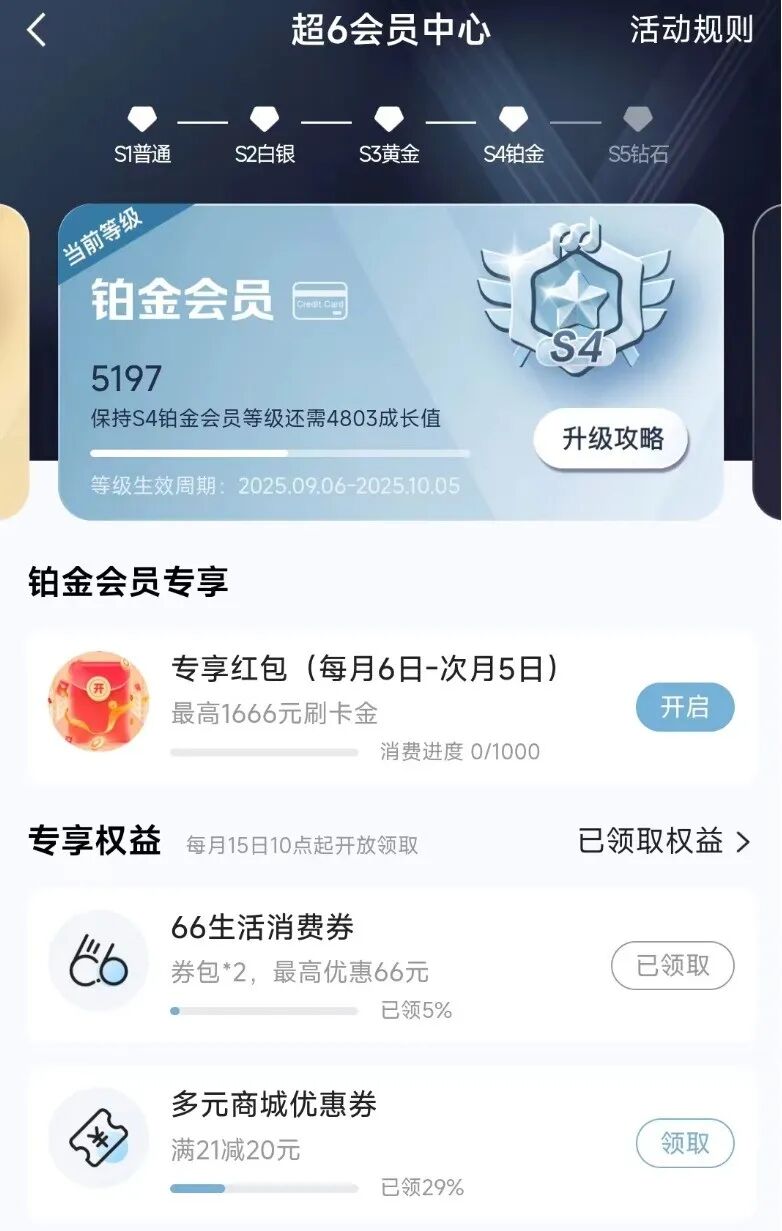Select the S3黄金 level marker
This screenshot has width=782, height=1231.
pyautogui.click(x=389, y=136)
